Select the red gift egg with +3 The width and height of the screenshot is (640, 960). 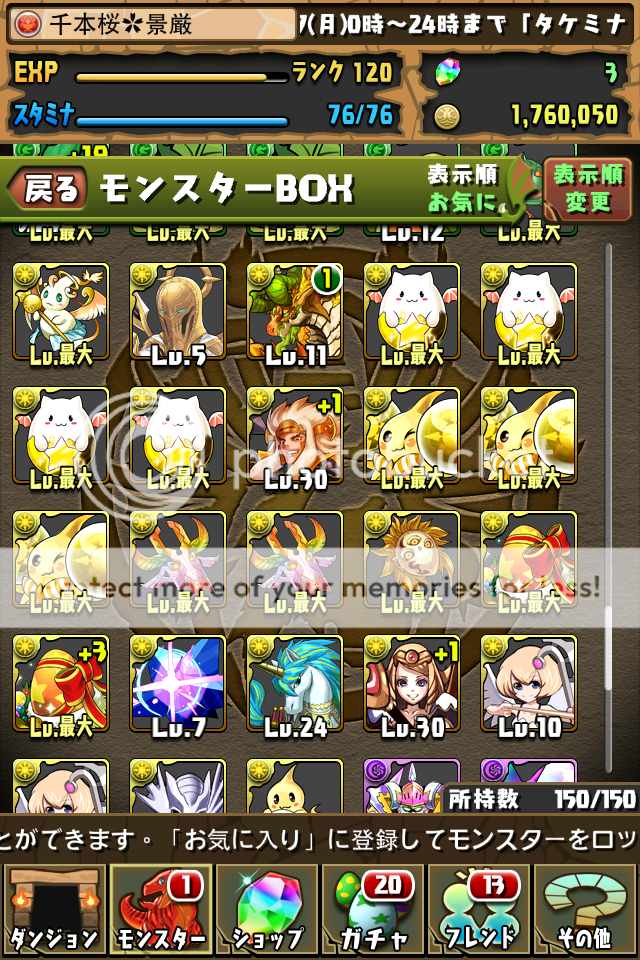[61, 683]
